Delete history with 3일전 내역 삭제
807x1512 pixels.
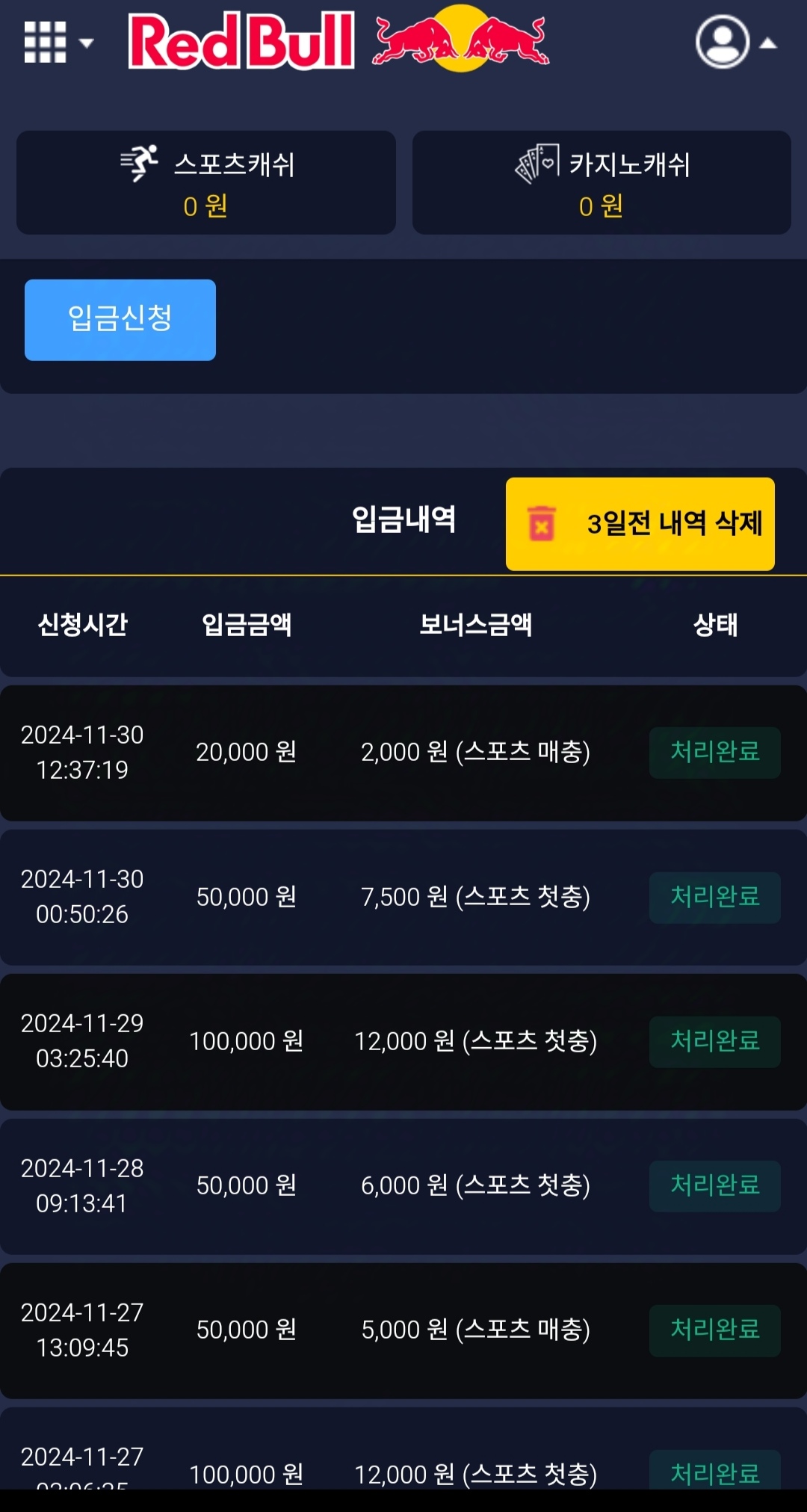[640, 524]
